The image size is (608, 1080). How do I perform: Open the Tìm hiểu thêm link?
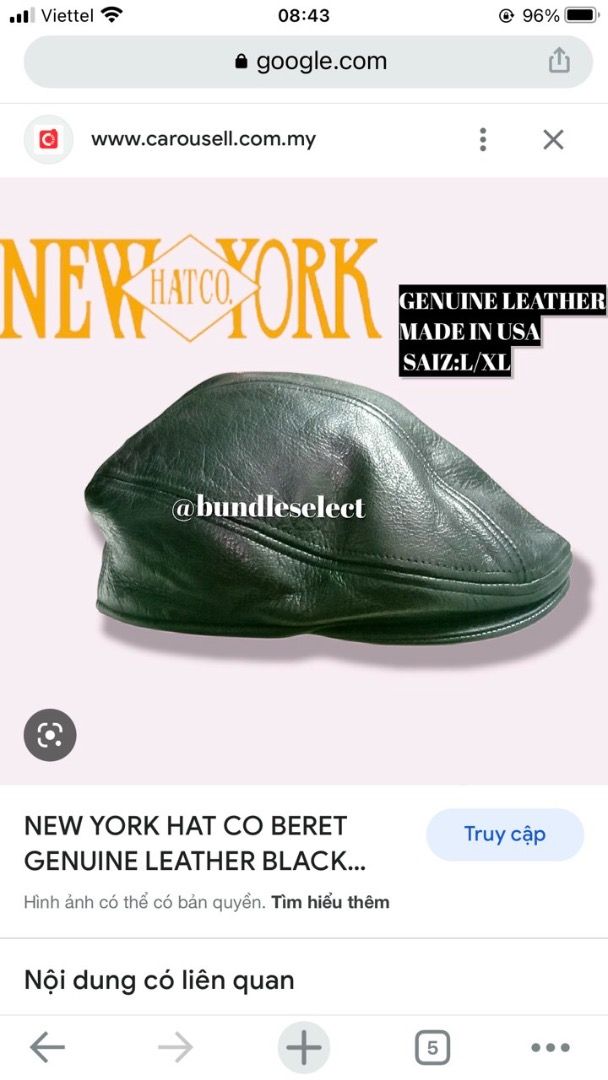pyautogui.click(x=329, y=902)
